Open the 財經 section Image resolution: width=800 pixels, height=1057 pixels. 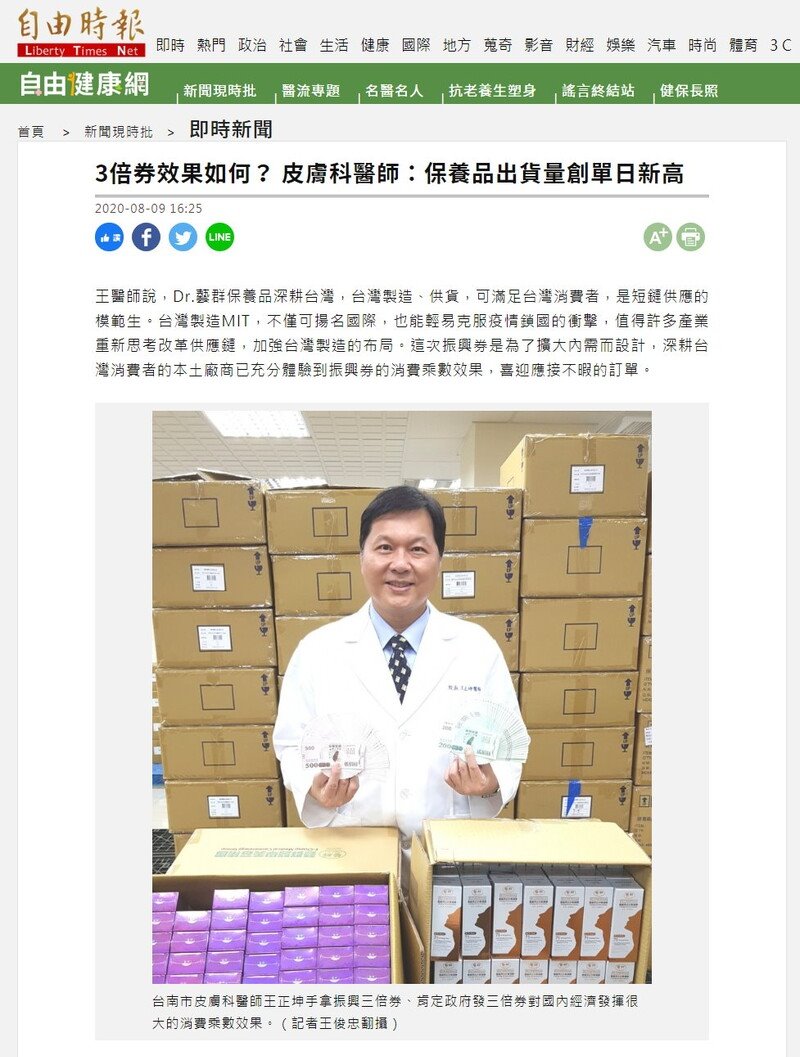pyautogui.click(x=579, y=45)
